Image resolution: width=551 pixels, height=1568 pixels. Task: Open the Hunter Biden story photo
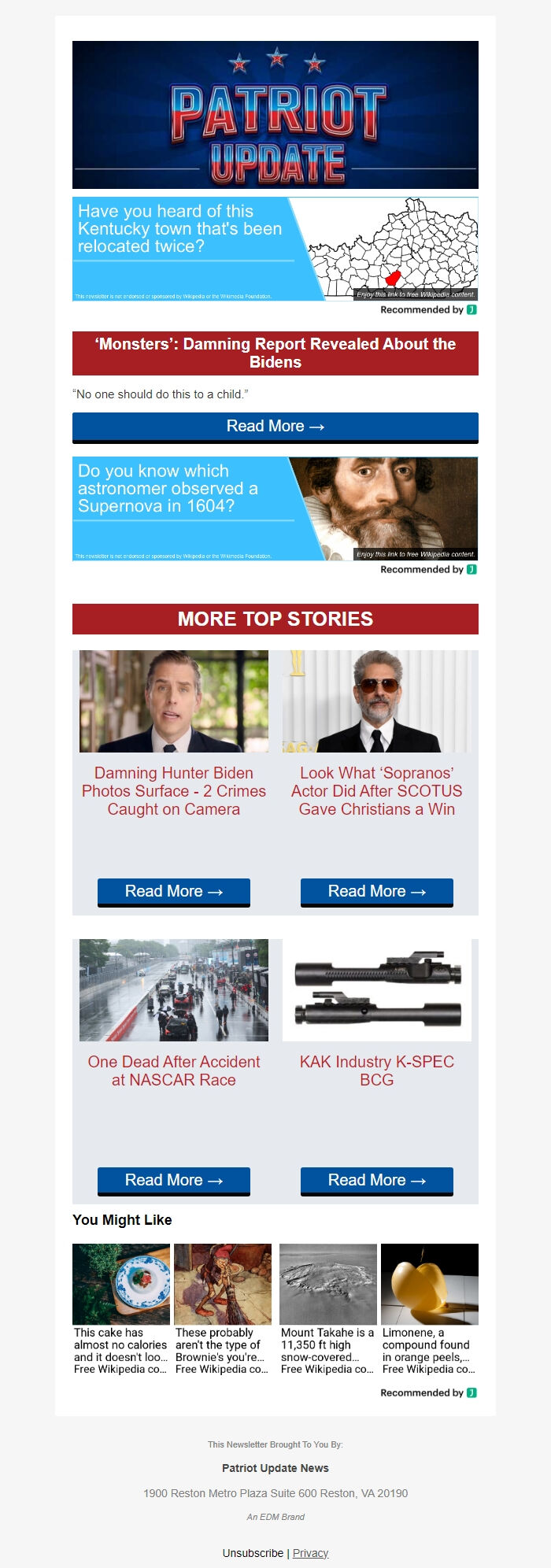(174, 701)
